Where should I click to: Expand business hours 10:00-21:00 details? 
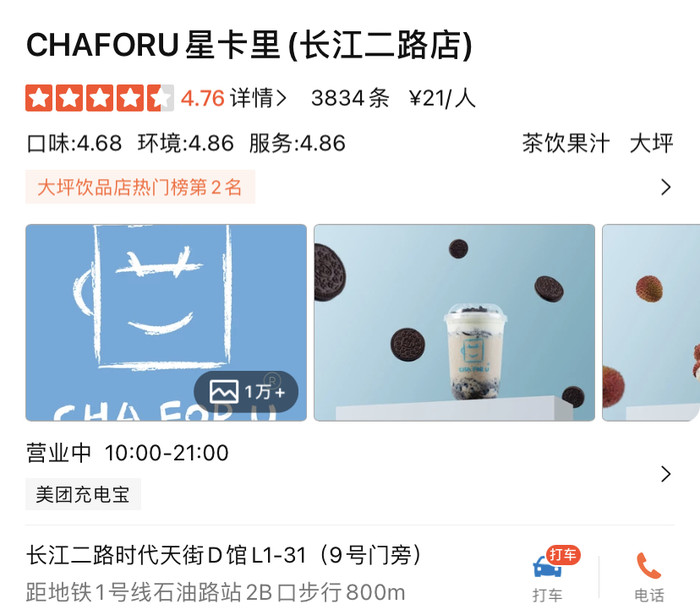[666, 473]
